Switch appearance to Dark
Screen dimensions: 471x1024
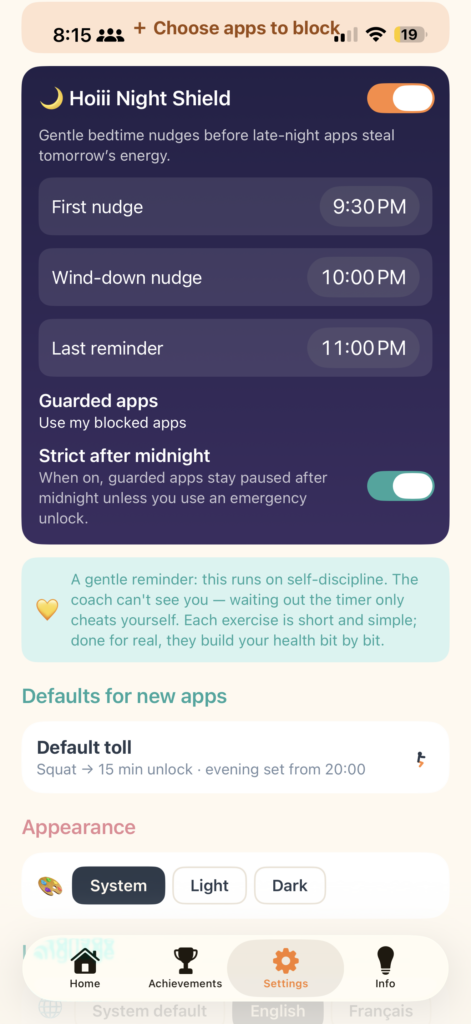click(x=290, y=886)
